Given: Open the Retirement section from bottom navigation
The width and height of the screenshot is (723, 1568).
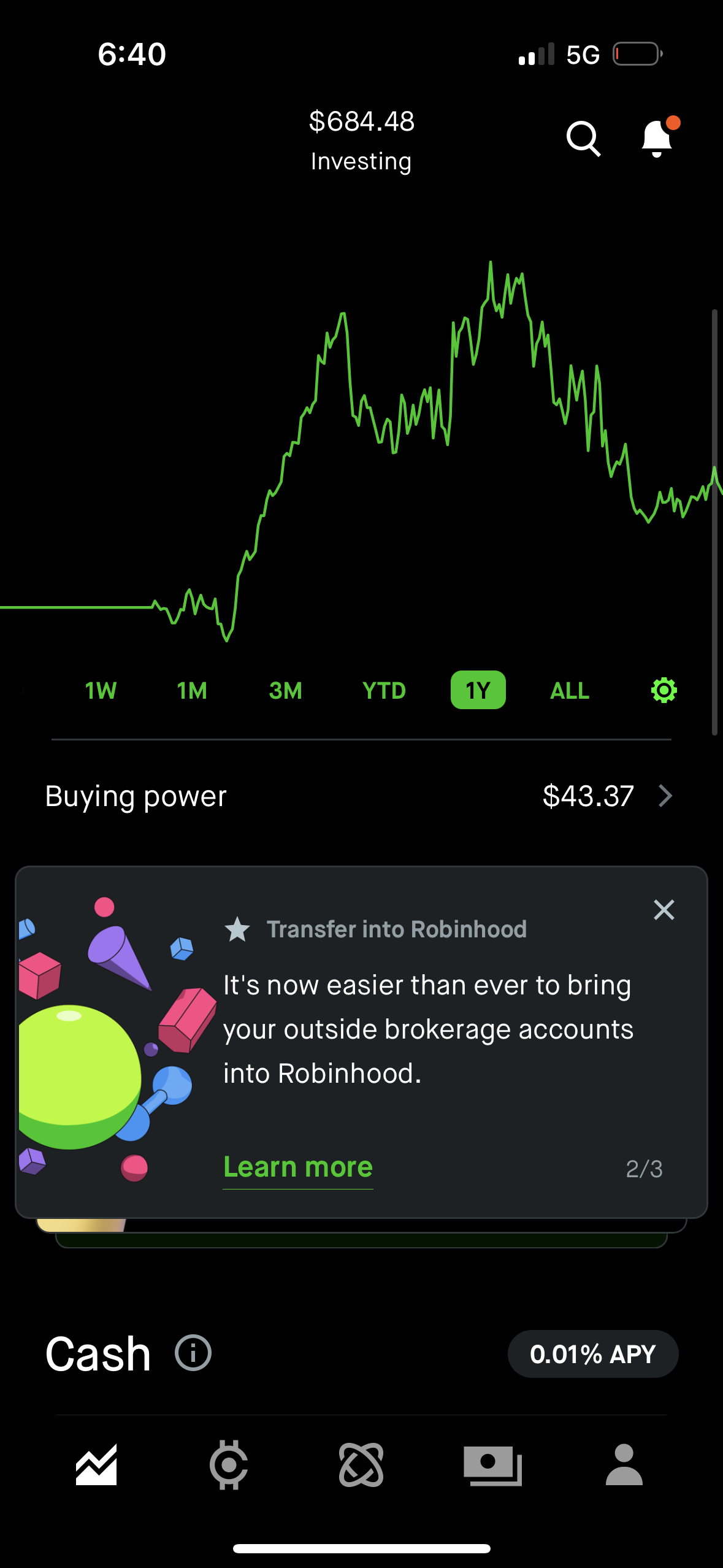Looking at the screenshot, I should click(x=361, y=1465).
